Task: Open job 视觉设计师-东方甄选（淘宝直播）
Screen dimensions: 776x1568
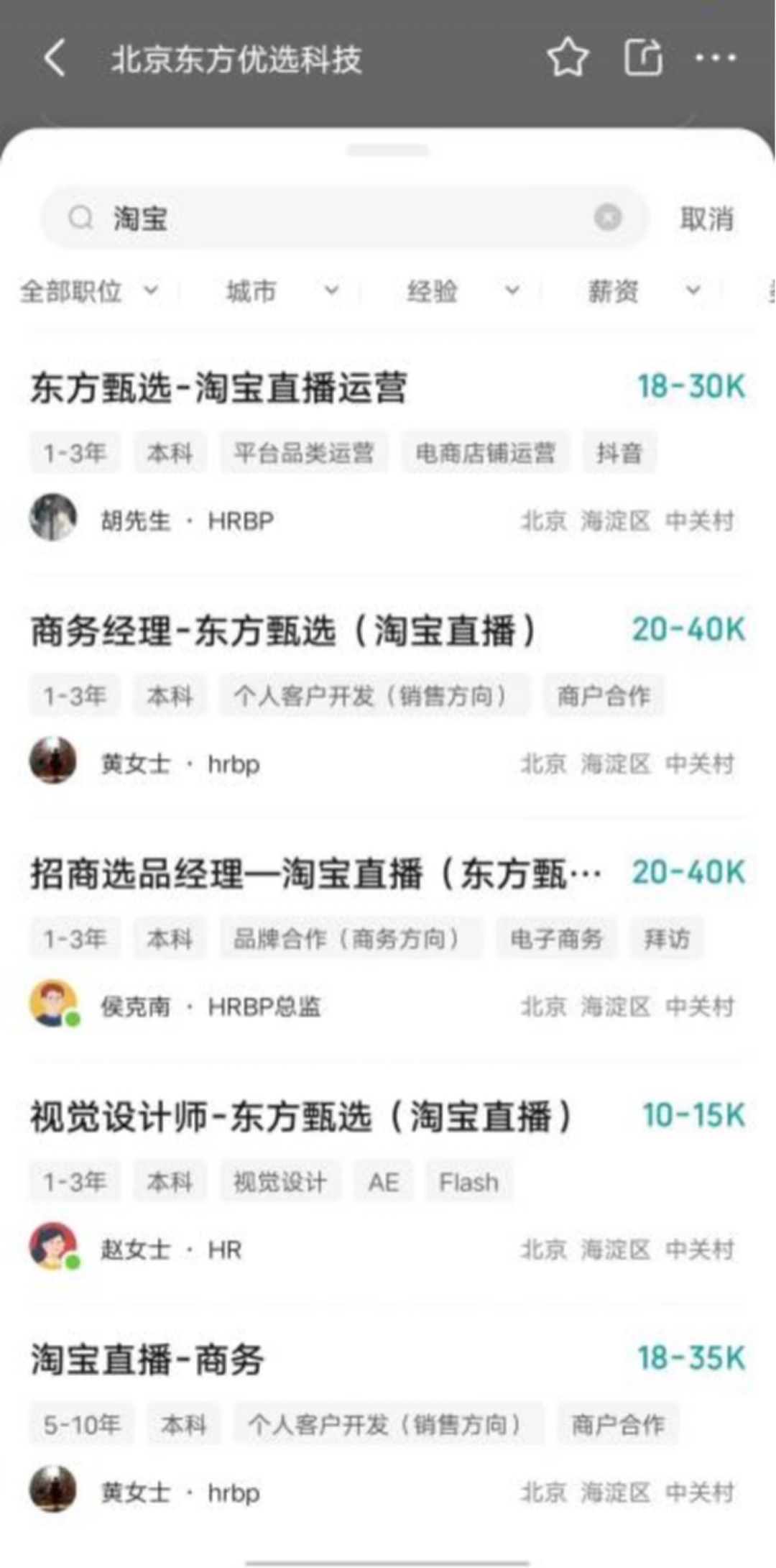Action: (x=302, y=1117)
